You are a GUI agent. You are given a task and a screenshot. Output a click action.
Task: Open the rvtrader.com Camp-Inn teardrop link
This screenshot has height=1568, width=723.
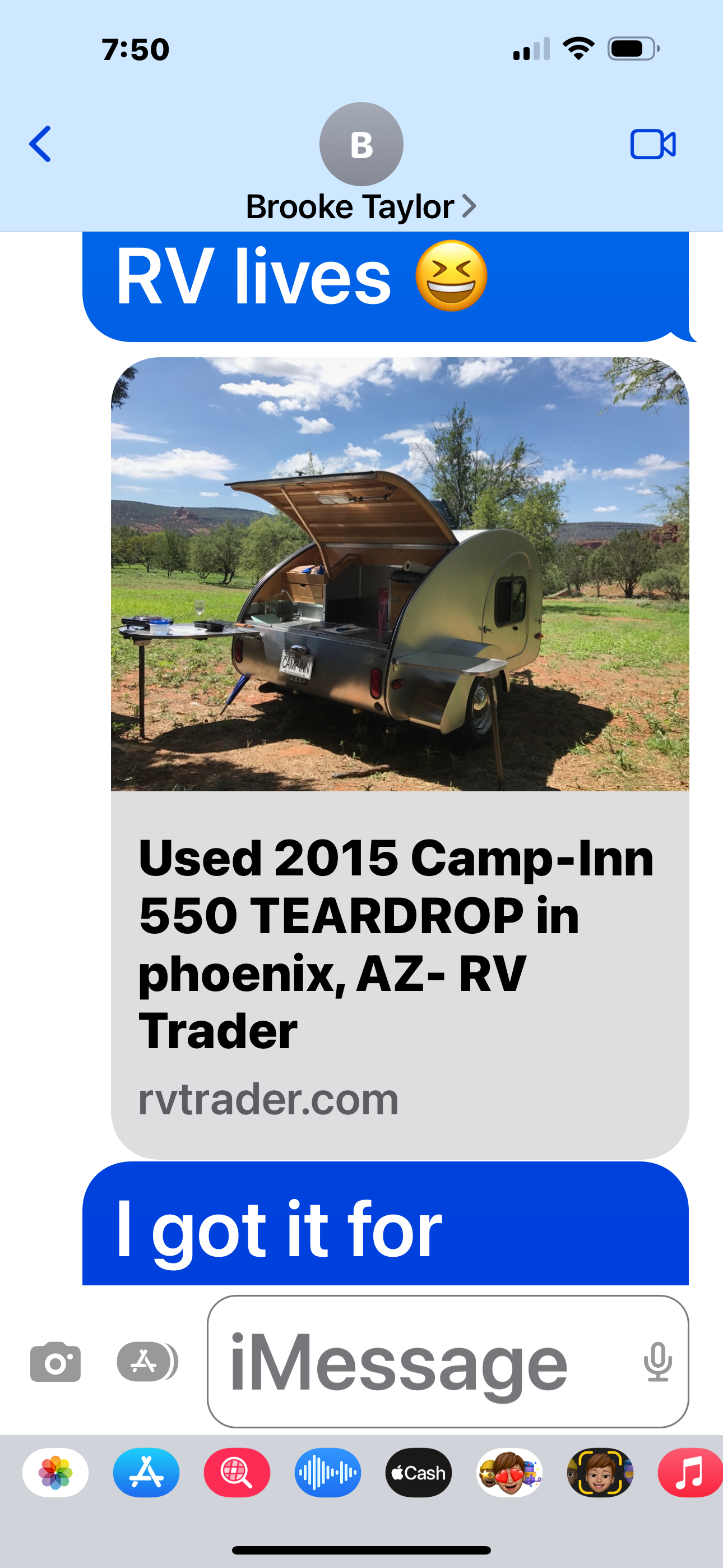[400, 757]
